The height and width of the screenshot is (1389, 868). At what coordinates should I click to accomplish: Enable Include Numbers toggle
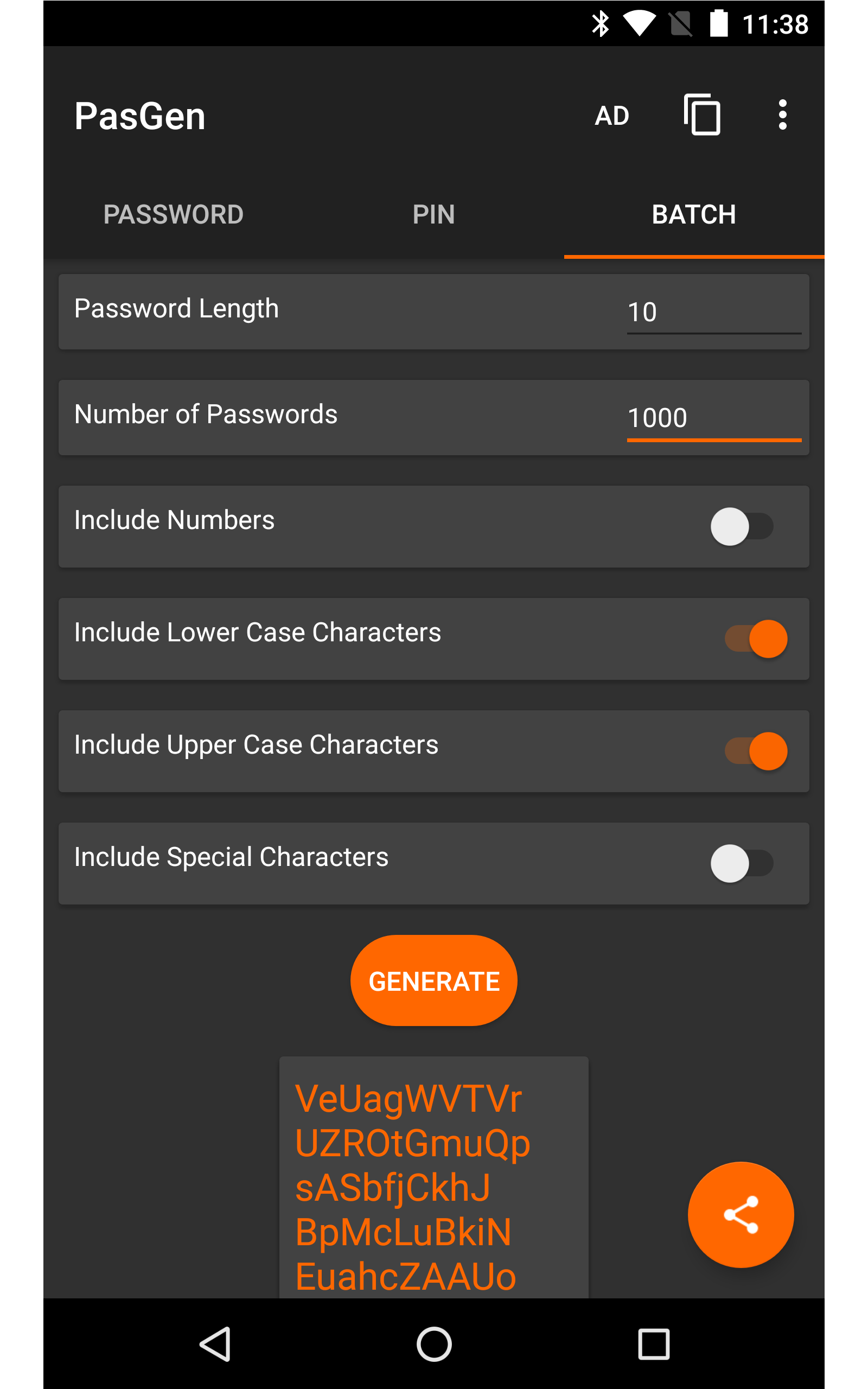click(x=742, y=526)
